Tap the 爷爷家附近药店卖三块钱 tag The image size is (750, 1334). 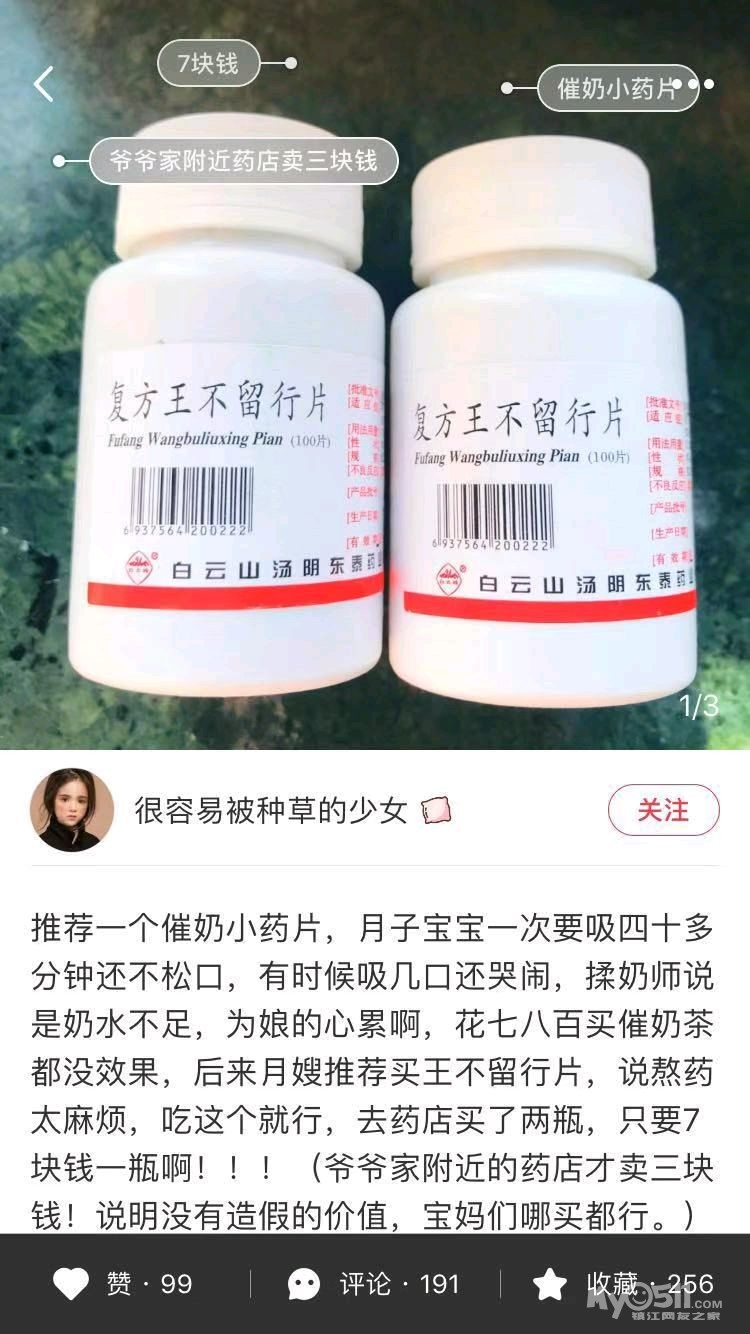tap(243, 161)
